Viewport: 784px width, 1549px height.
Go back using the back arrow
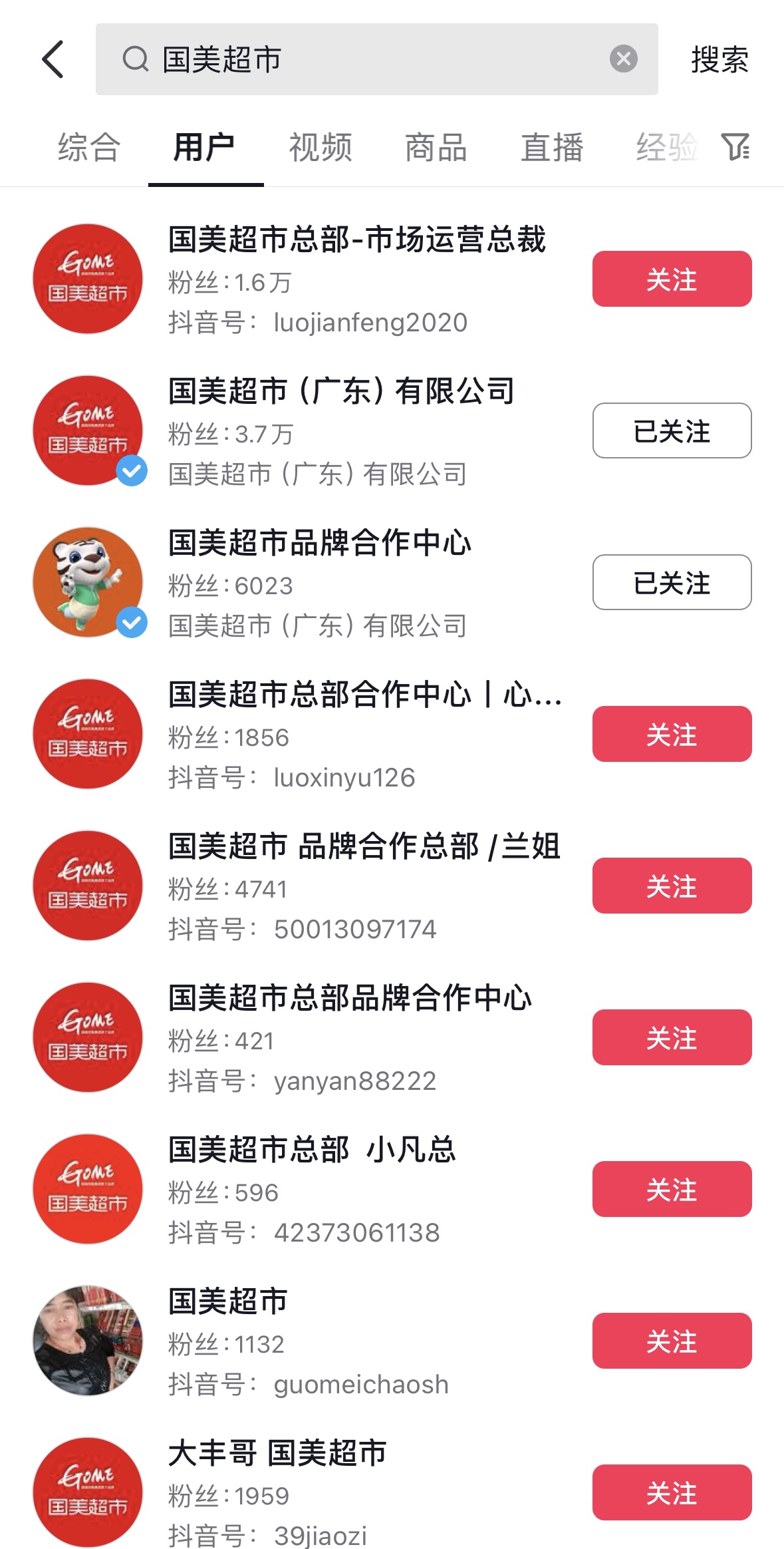[x=53, y=59]
